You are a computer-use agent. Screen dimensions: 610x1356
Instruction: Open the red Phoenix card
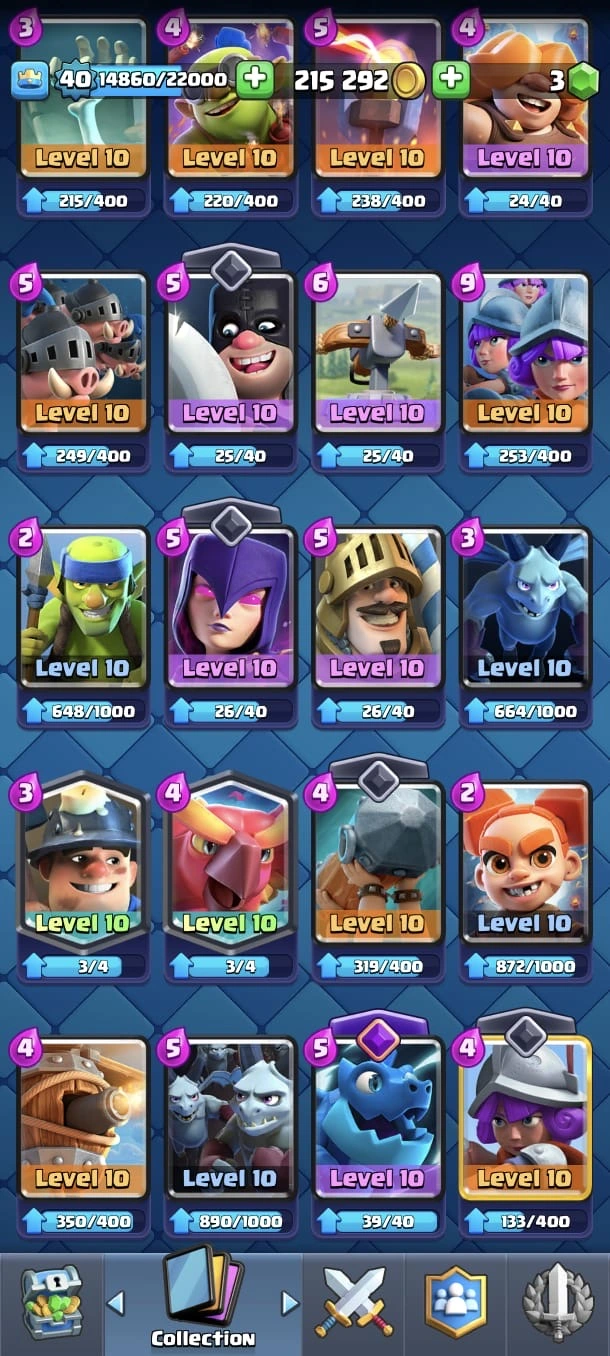[x=230, y=865]
